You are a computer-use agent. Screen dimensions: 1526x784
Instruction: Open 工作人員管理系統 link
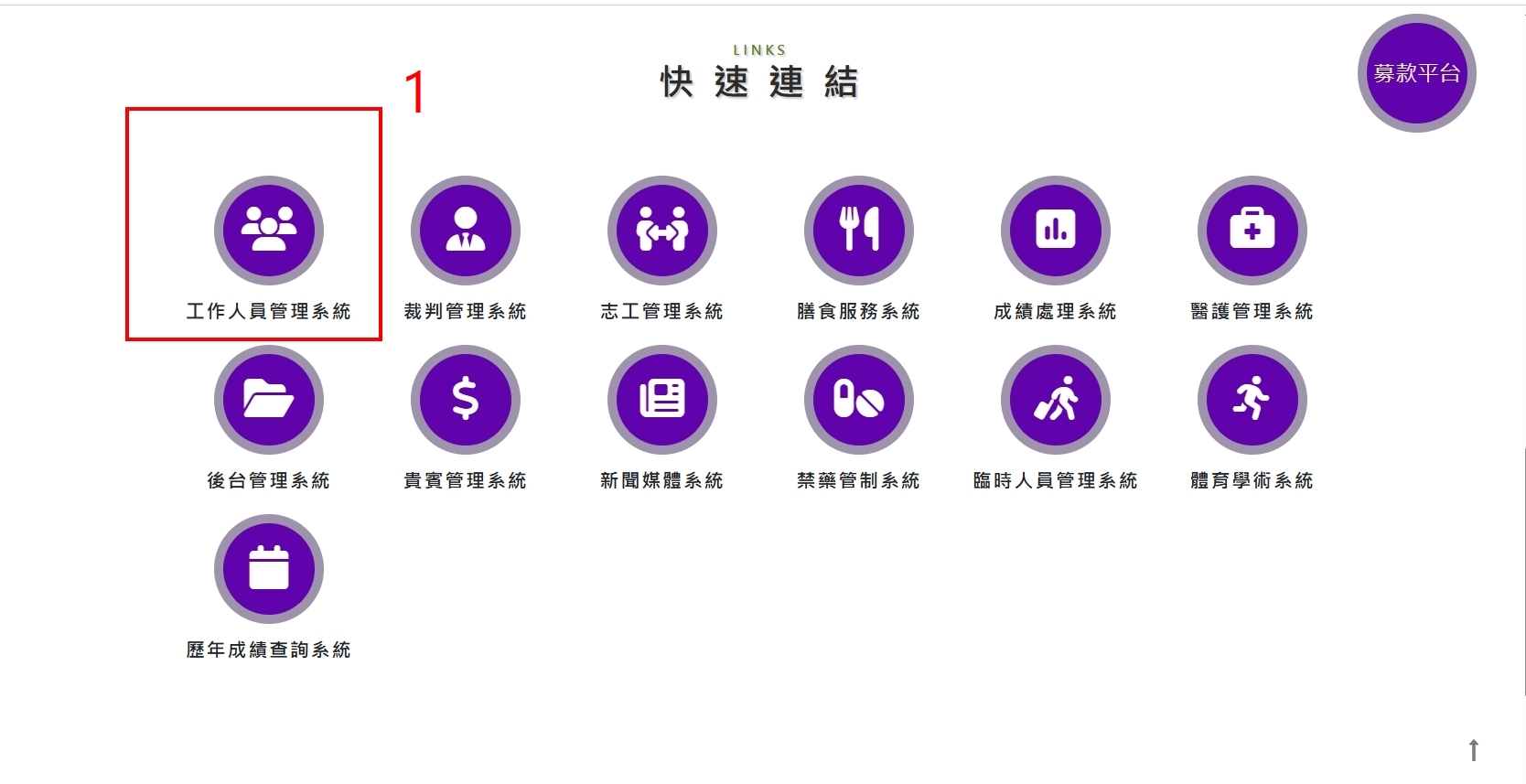point(268,230)
